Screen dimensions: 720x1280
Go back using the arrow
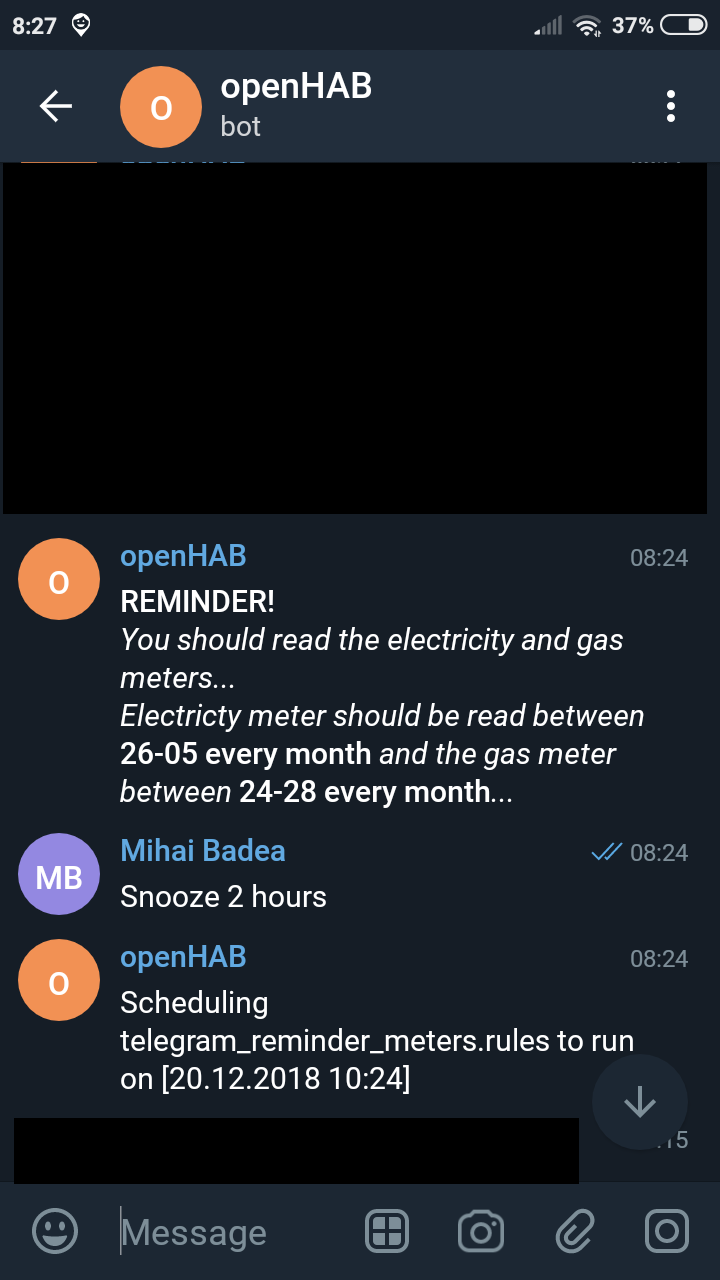click(x=56, y=106)
